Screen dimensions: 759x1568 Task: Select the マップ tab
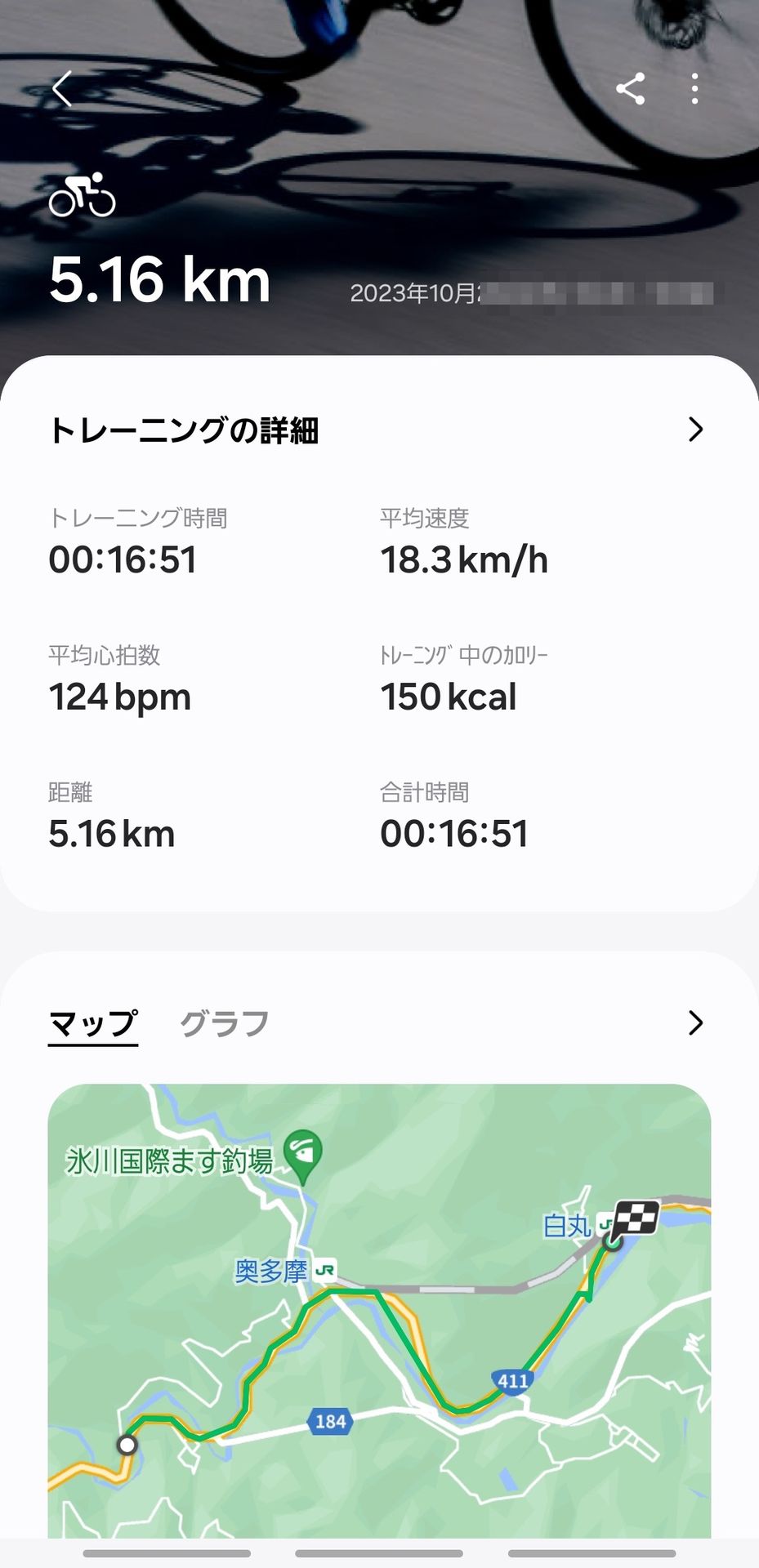(x=92, y=1021)
